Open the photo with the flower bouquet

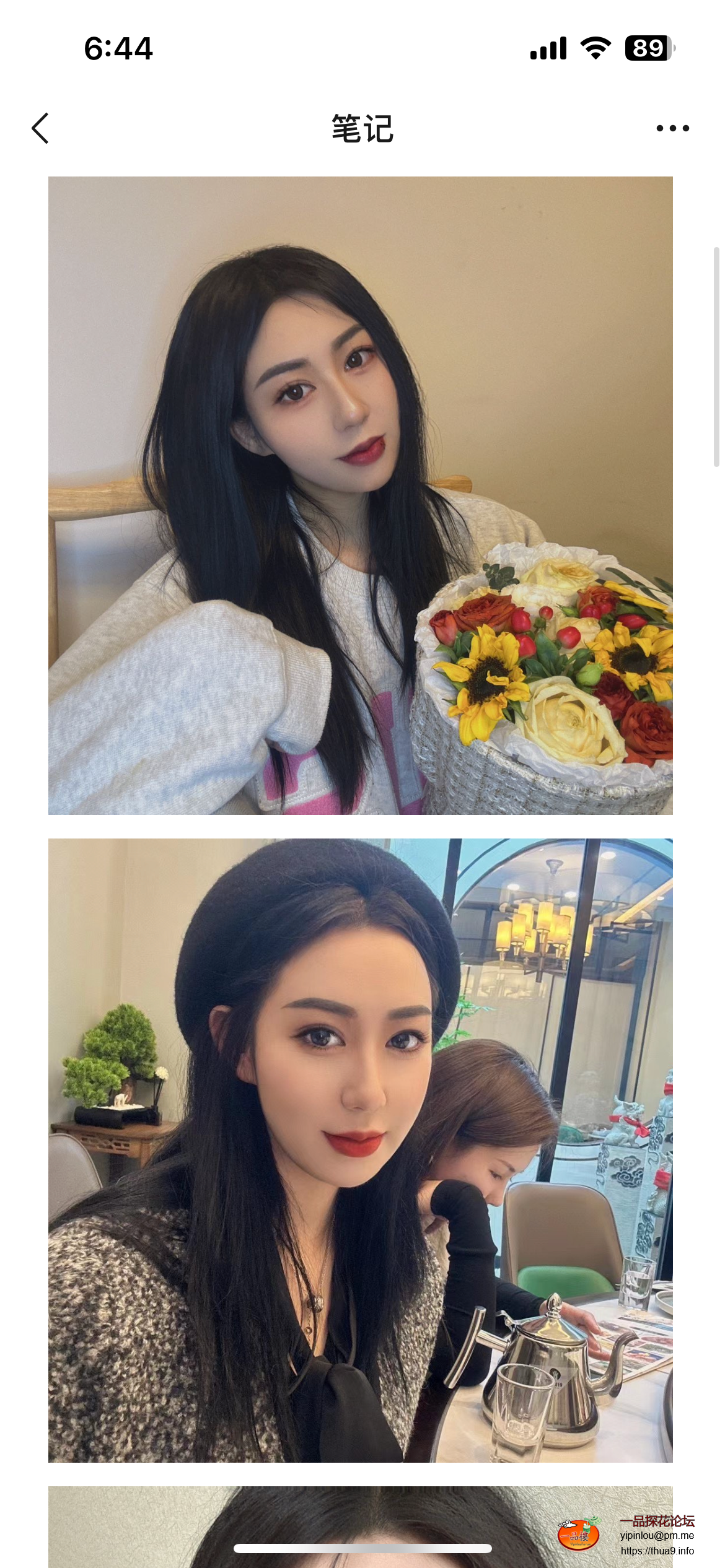360,495
